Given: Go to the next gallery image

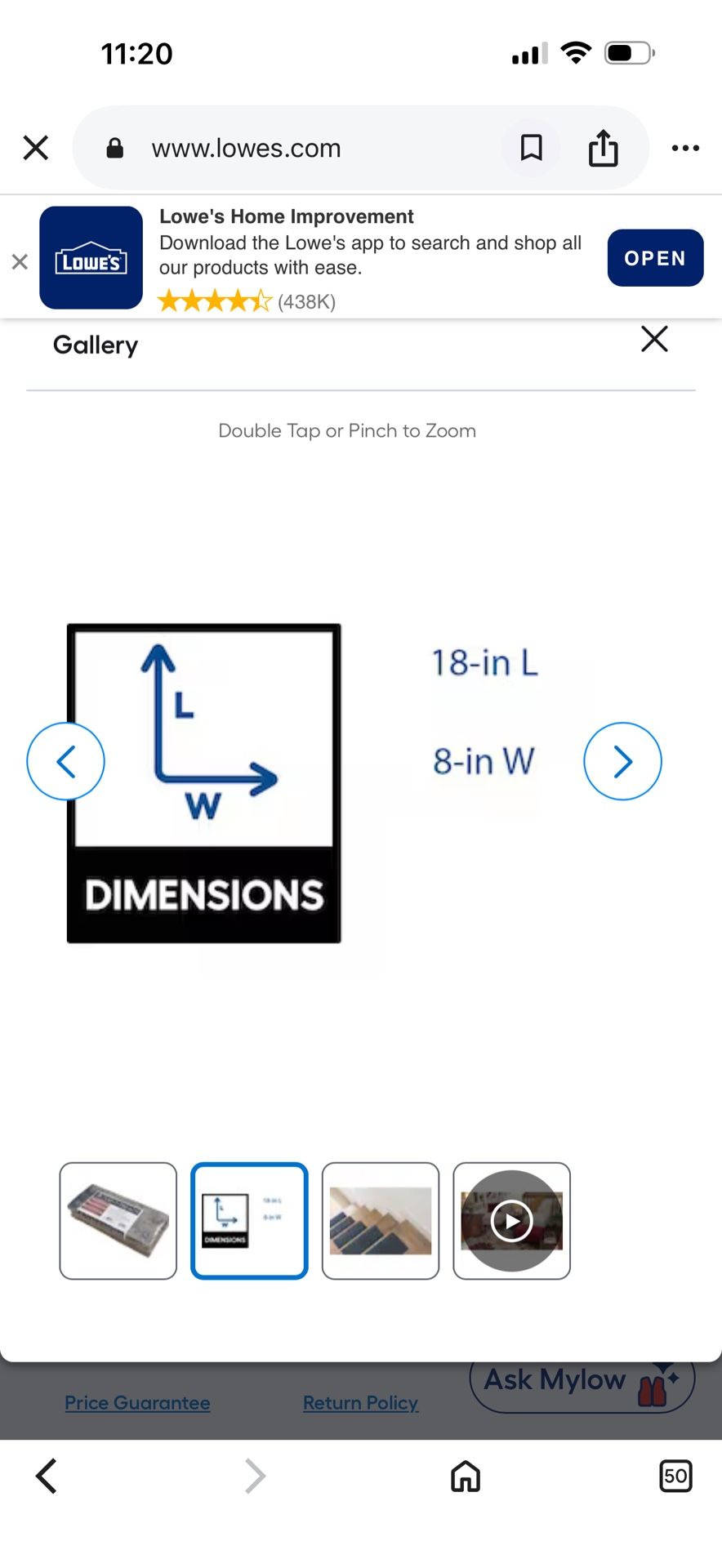Looking at the screenshot, I should pos(622,761).
